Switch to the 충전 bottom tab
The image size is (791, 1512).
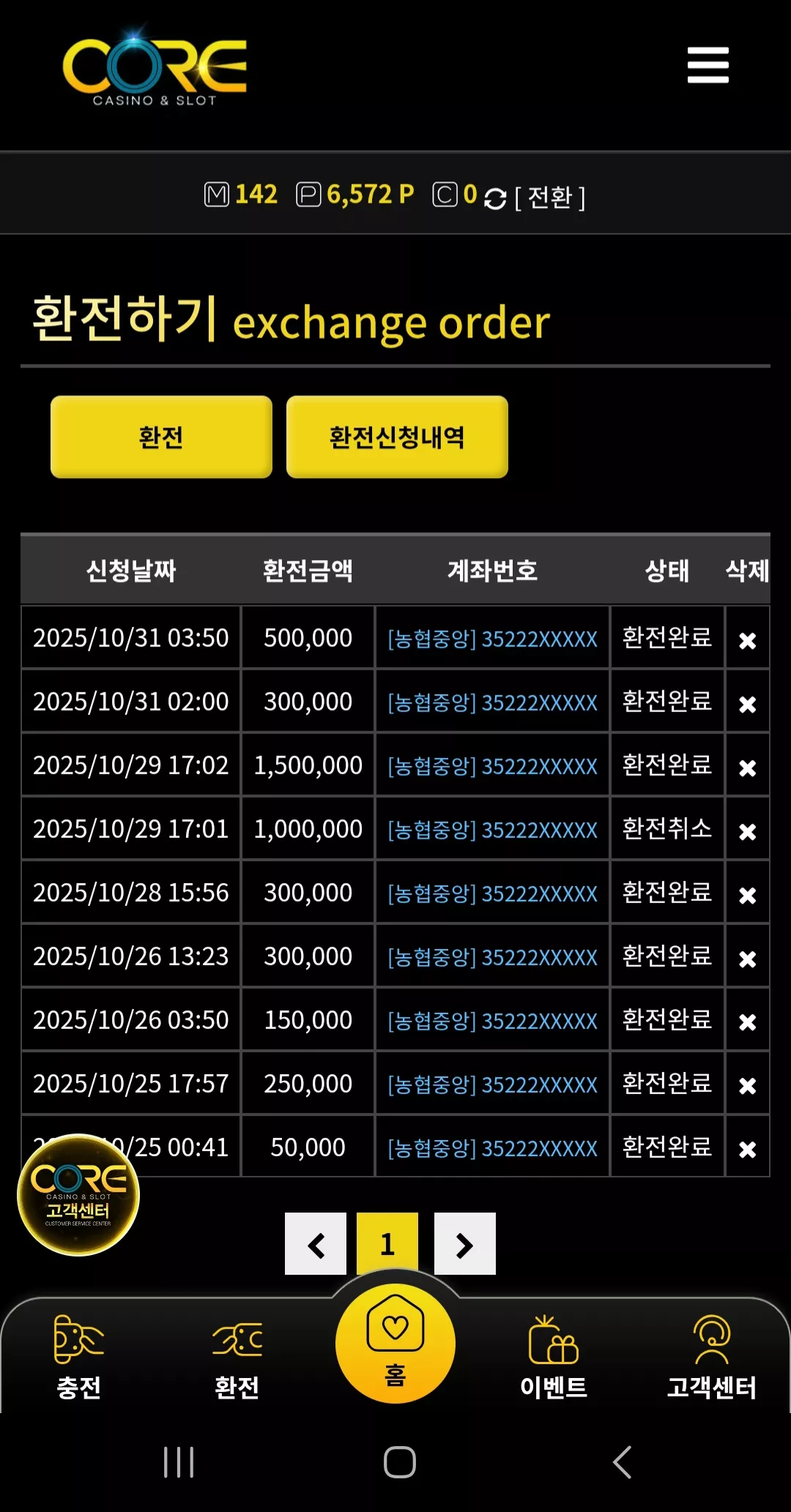click(79, 1358)
